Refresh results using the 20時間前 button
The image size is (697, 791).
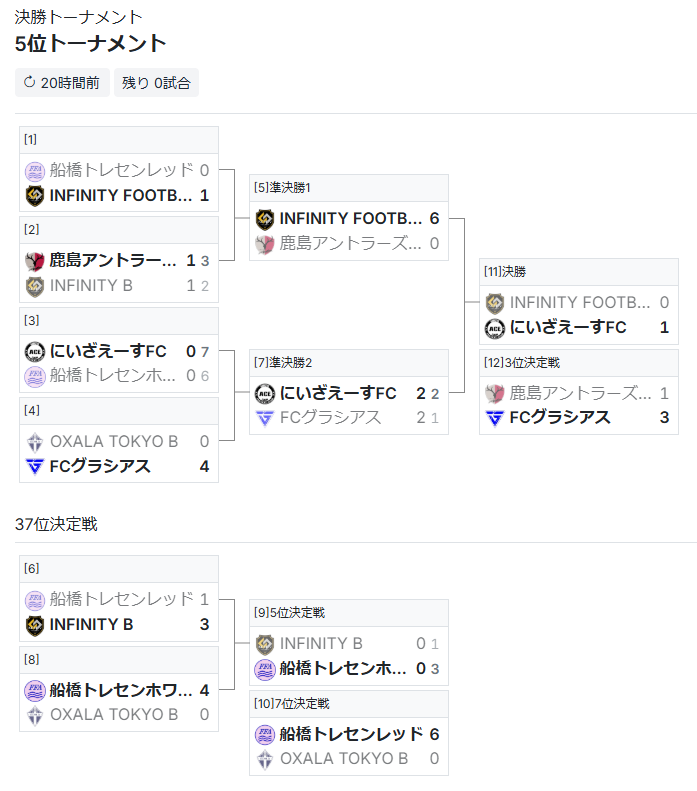click(x=62, y=83)
